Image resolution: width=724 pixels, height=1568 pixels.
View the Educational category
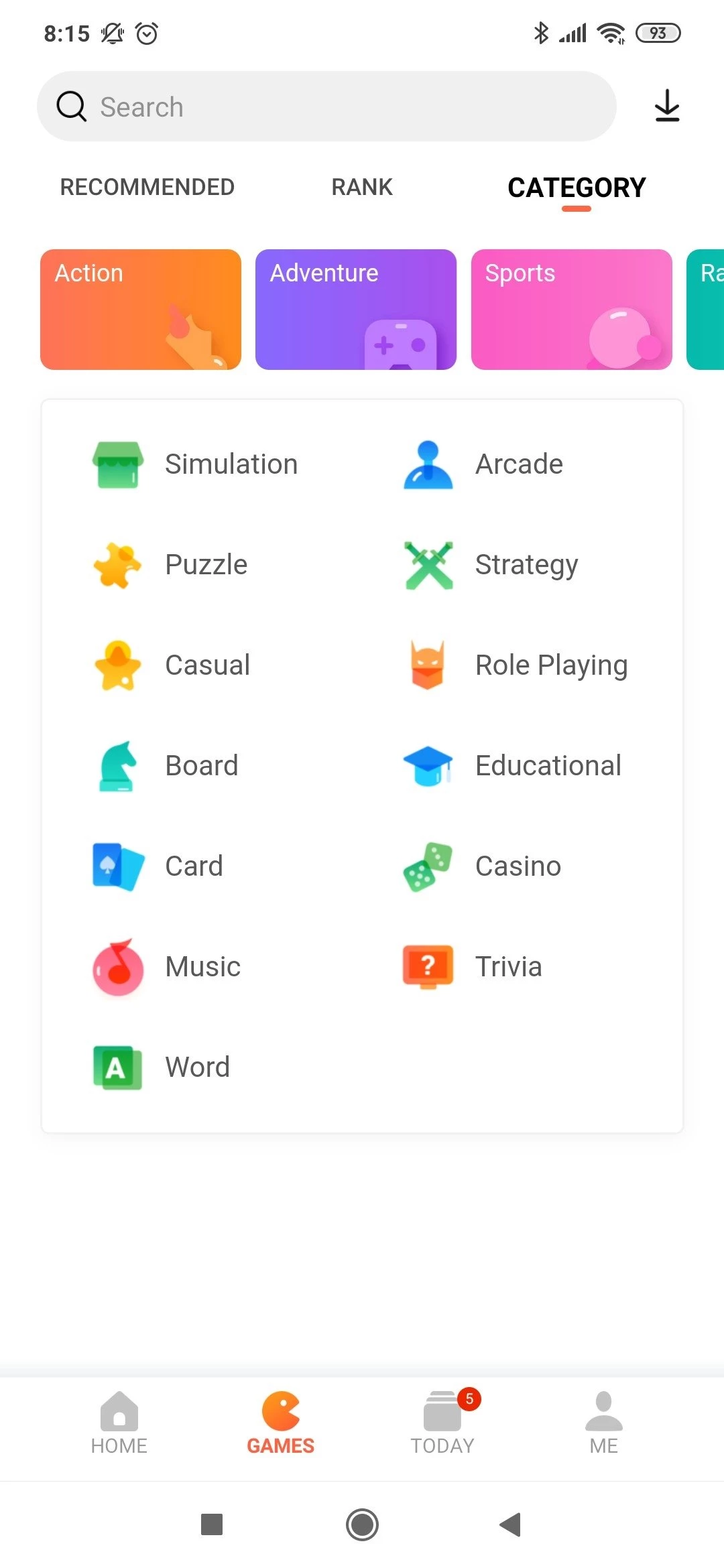(513, 766)
